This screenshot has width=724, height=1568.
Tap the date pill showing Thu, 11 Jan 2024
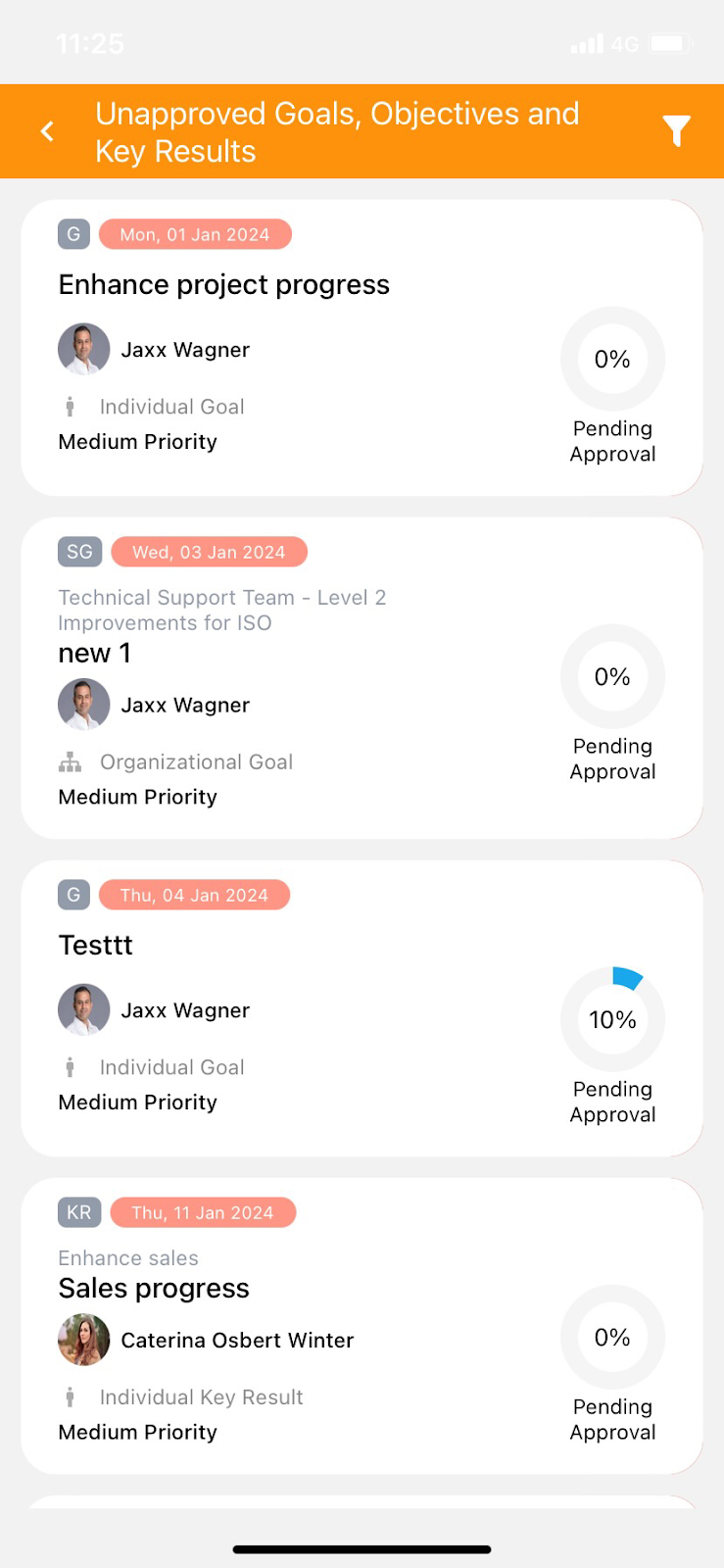pyautogui.click(x=204, y=1212)
